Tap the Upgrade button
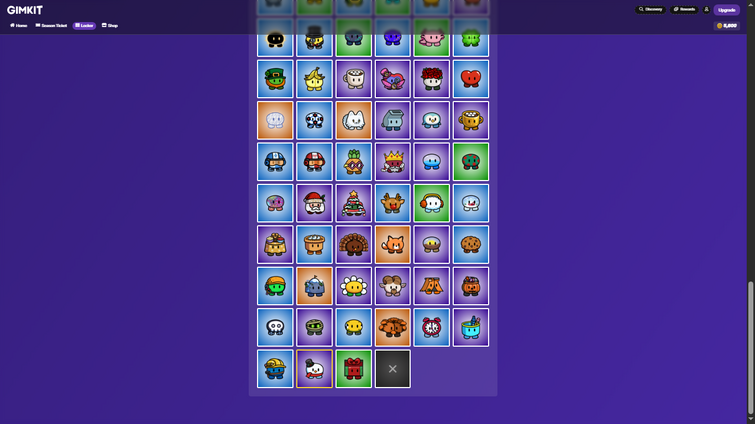 727,10
